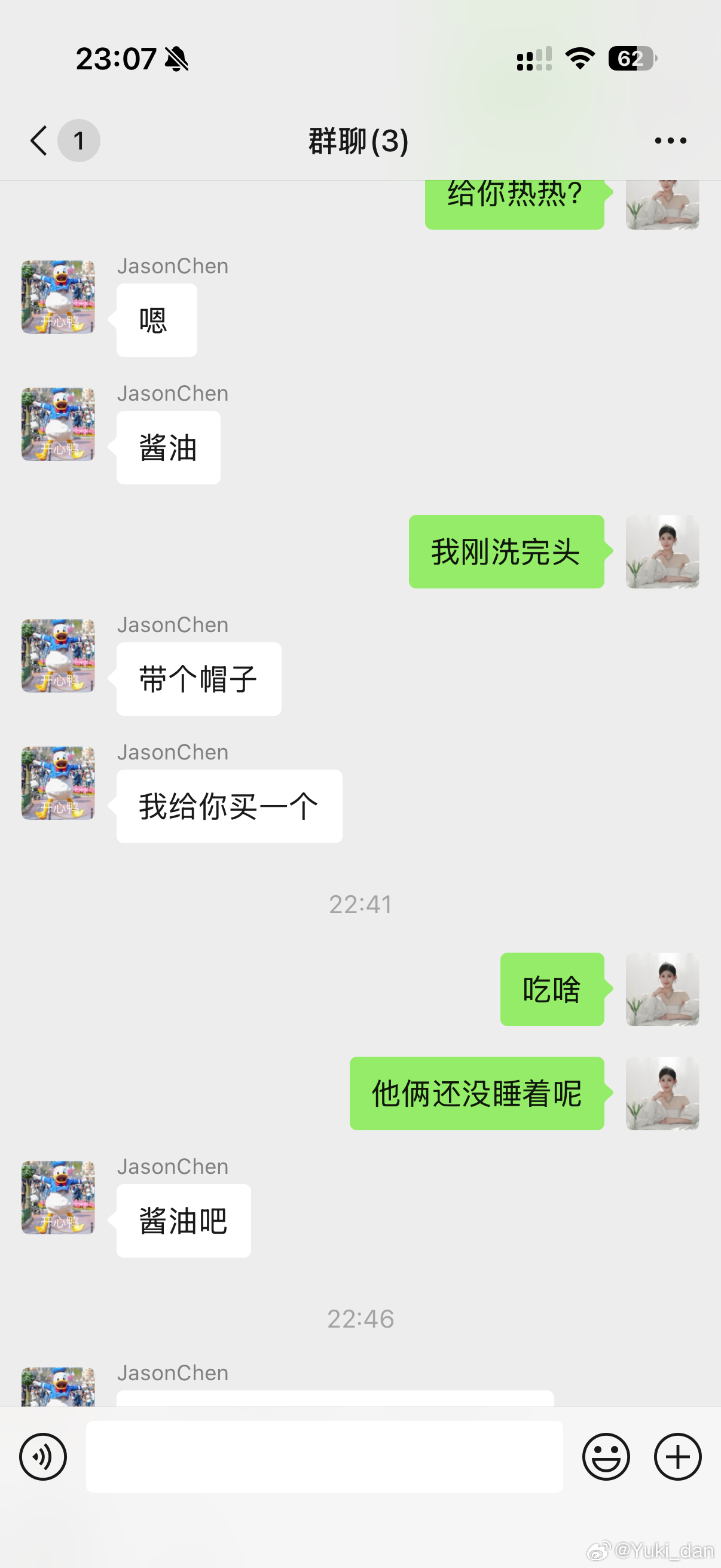View your avatar next to 我刚洗完头
This screenshot has height=1568, width=721.
coord(662,551)
